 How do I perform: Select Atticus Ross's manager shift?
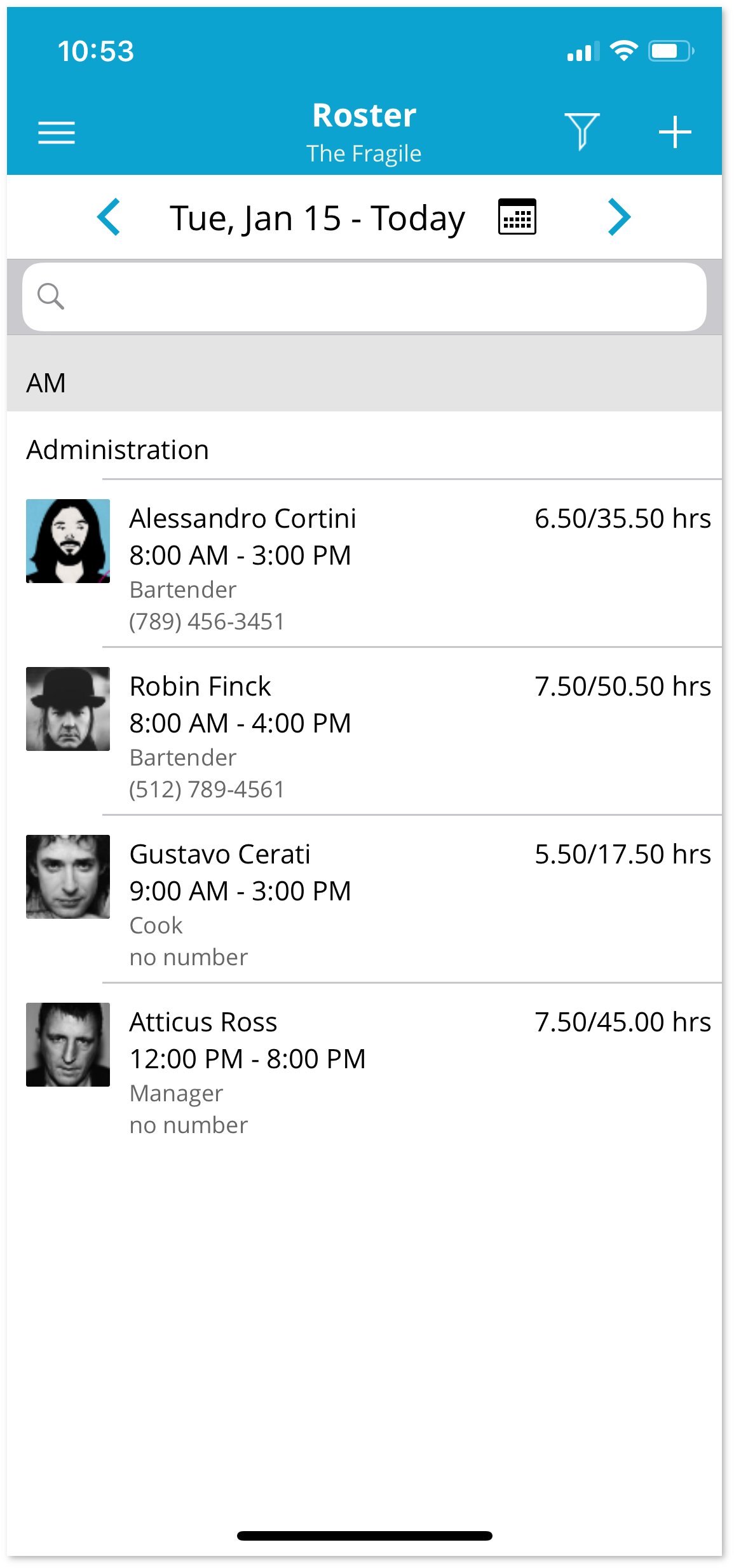click(x=364, y=1068)
